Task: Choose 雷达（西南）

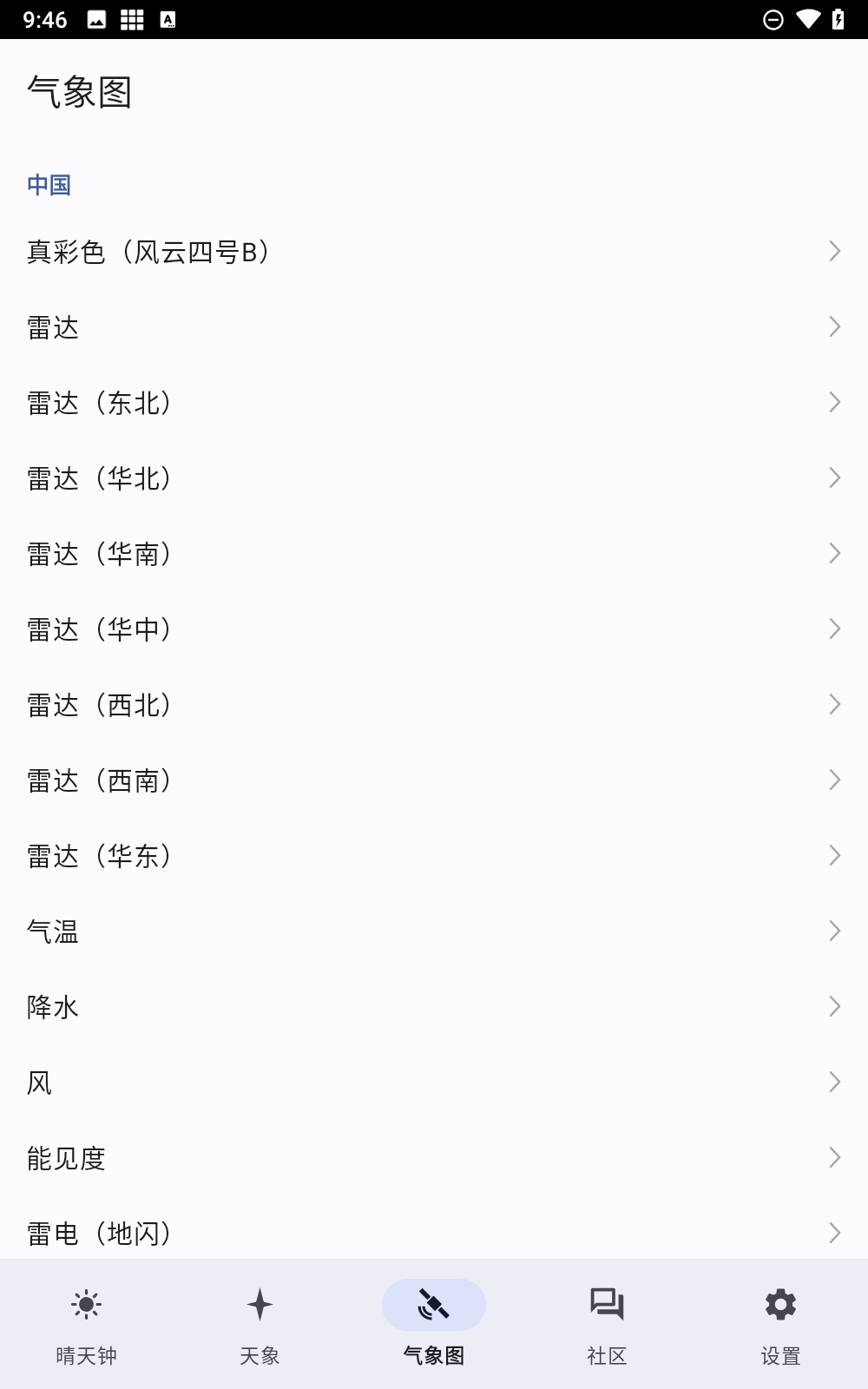Action: pos(434,780)
